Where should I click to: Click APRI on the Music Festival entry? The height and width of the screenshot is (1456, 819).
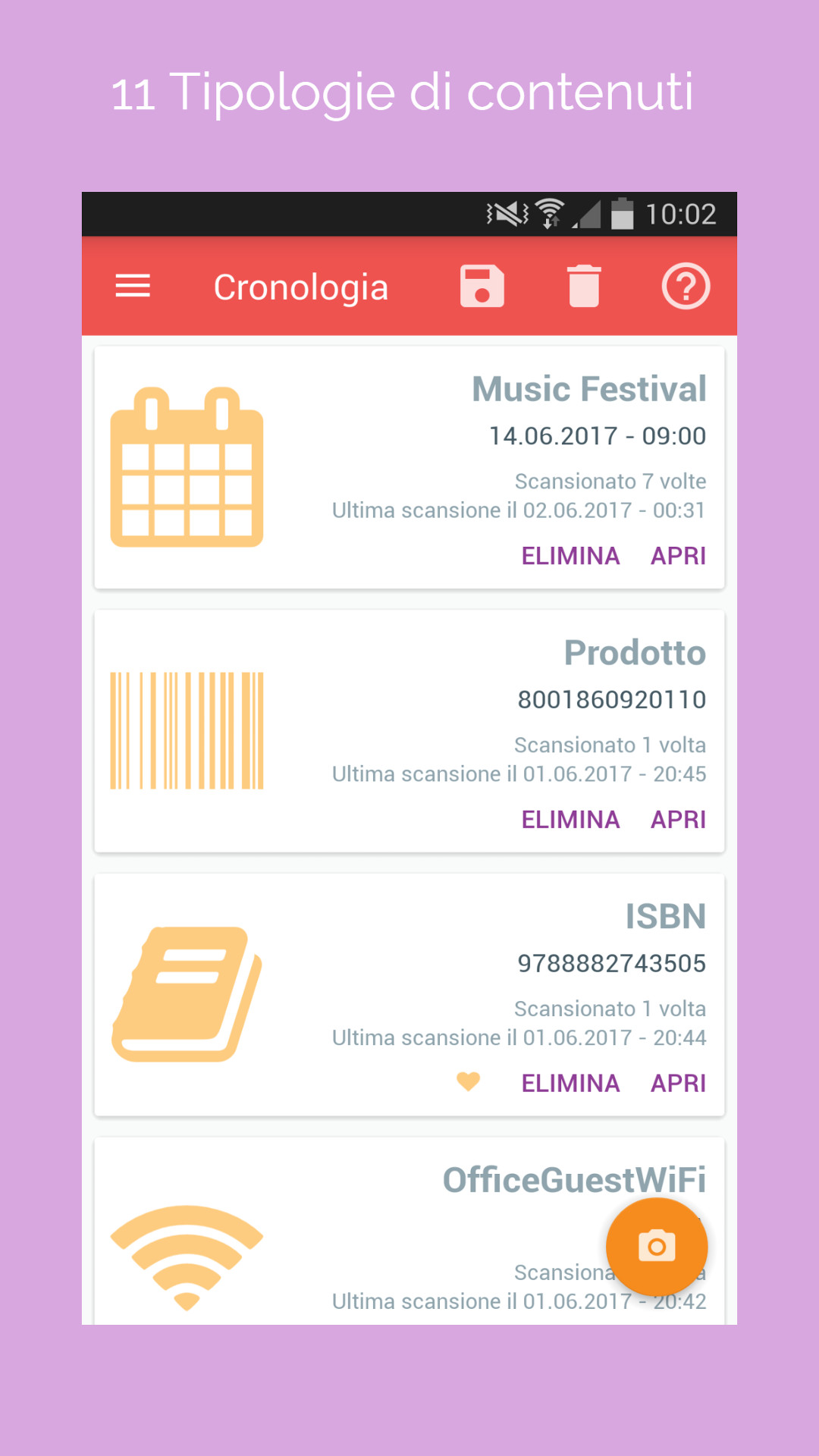679,556
